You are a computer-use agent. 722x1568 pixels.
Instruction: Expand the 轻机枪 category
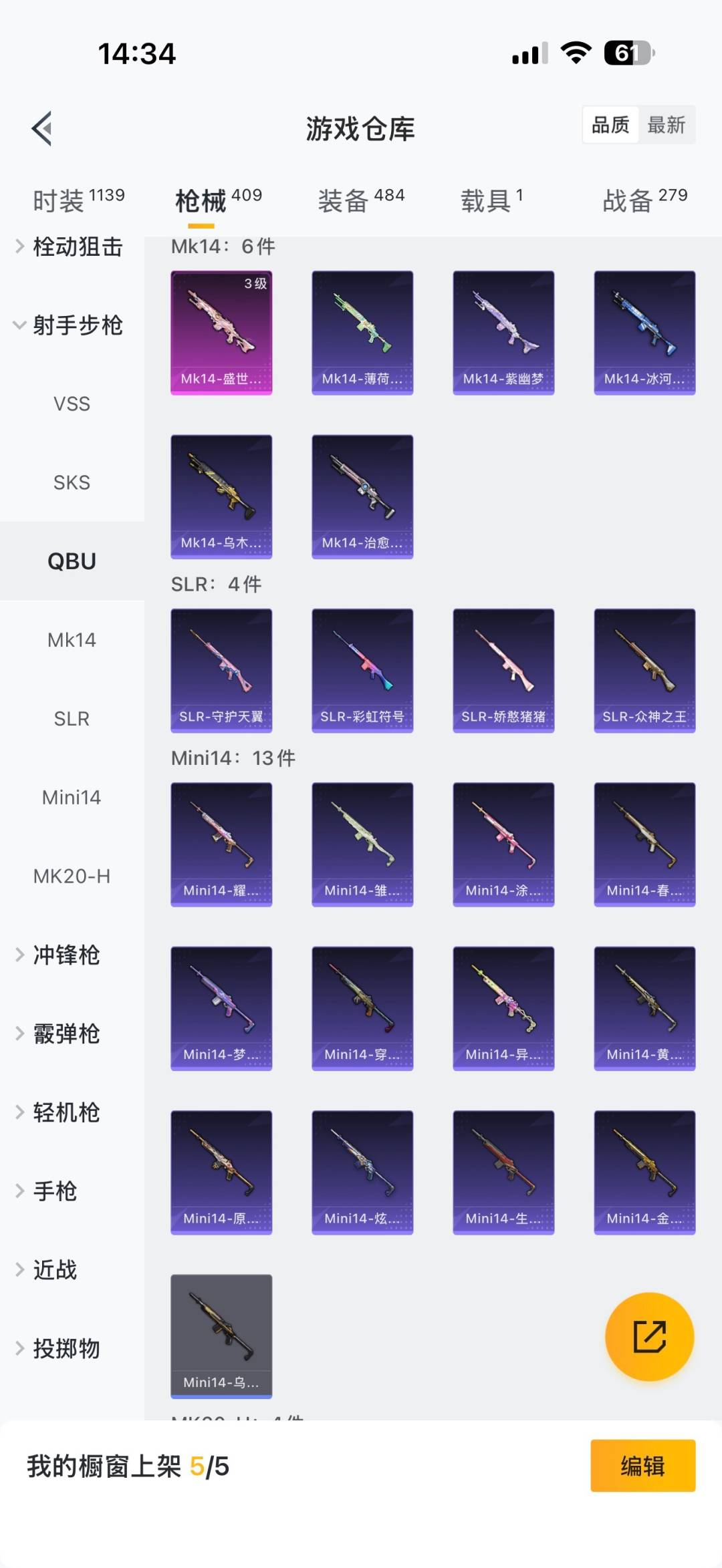pos(66,1112)
